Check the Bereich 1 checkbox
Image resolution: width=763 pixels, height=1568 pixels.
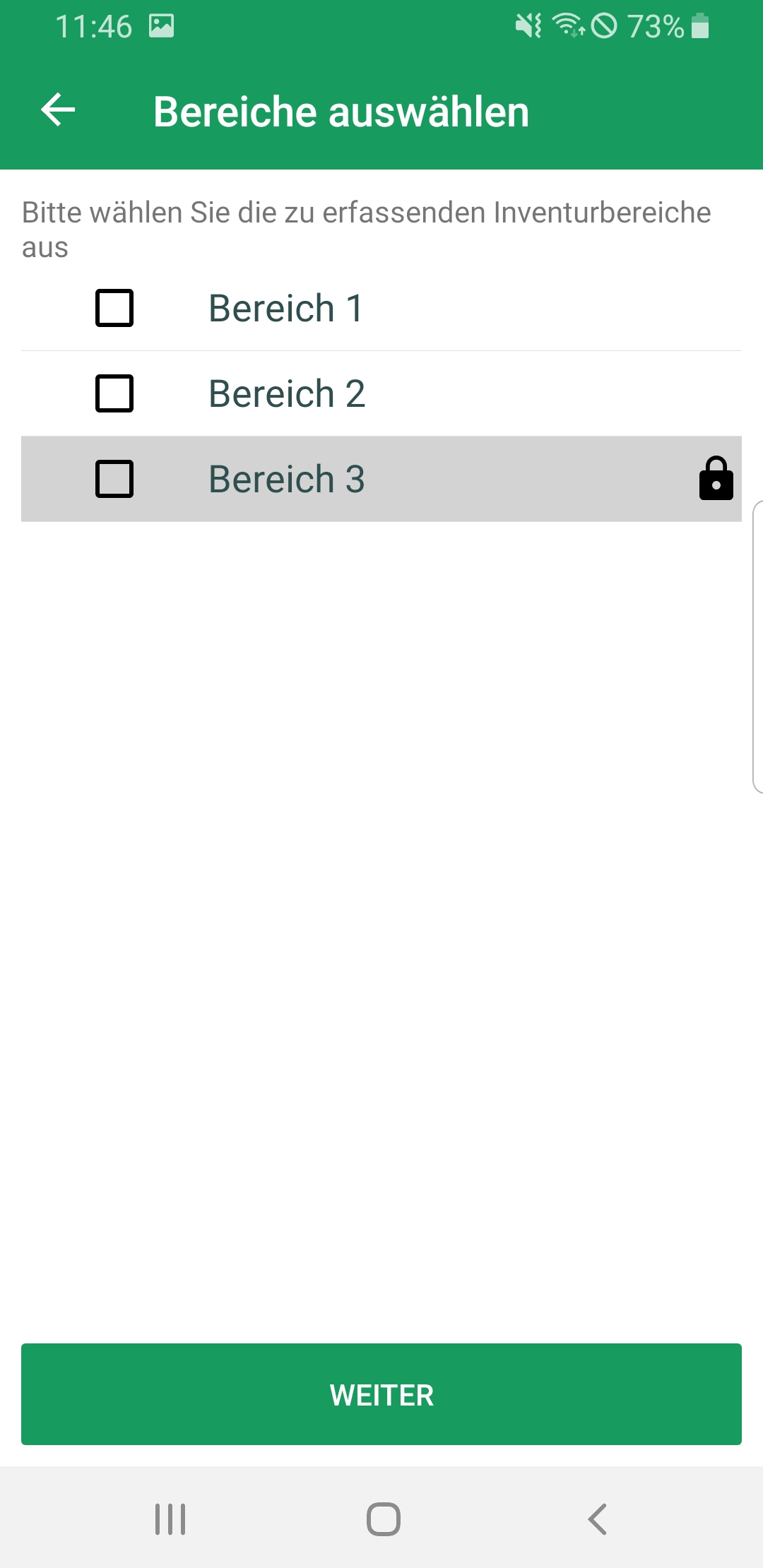114,308
